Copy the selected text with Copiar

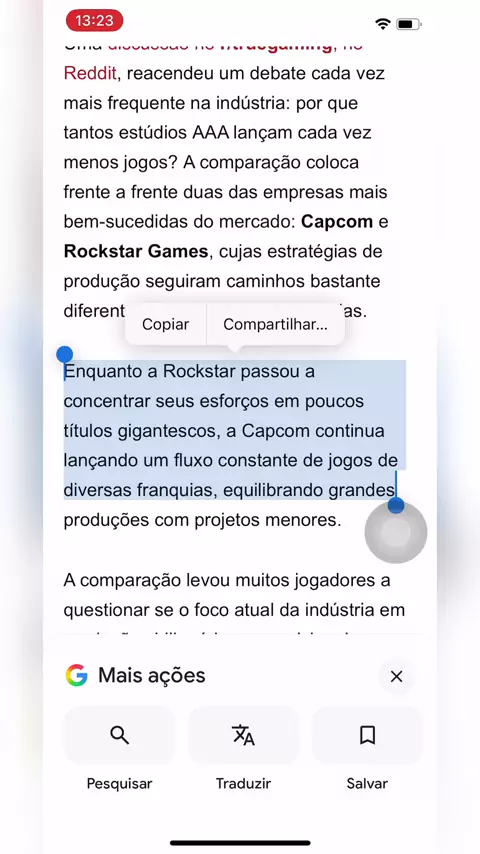[166, 324]
